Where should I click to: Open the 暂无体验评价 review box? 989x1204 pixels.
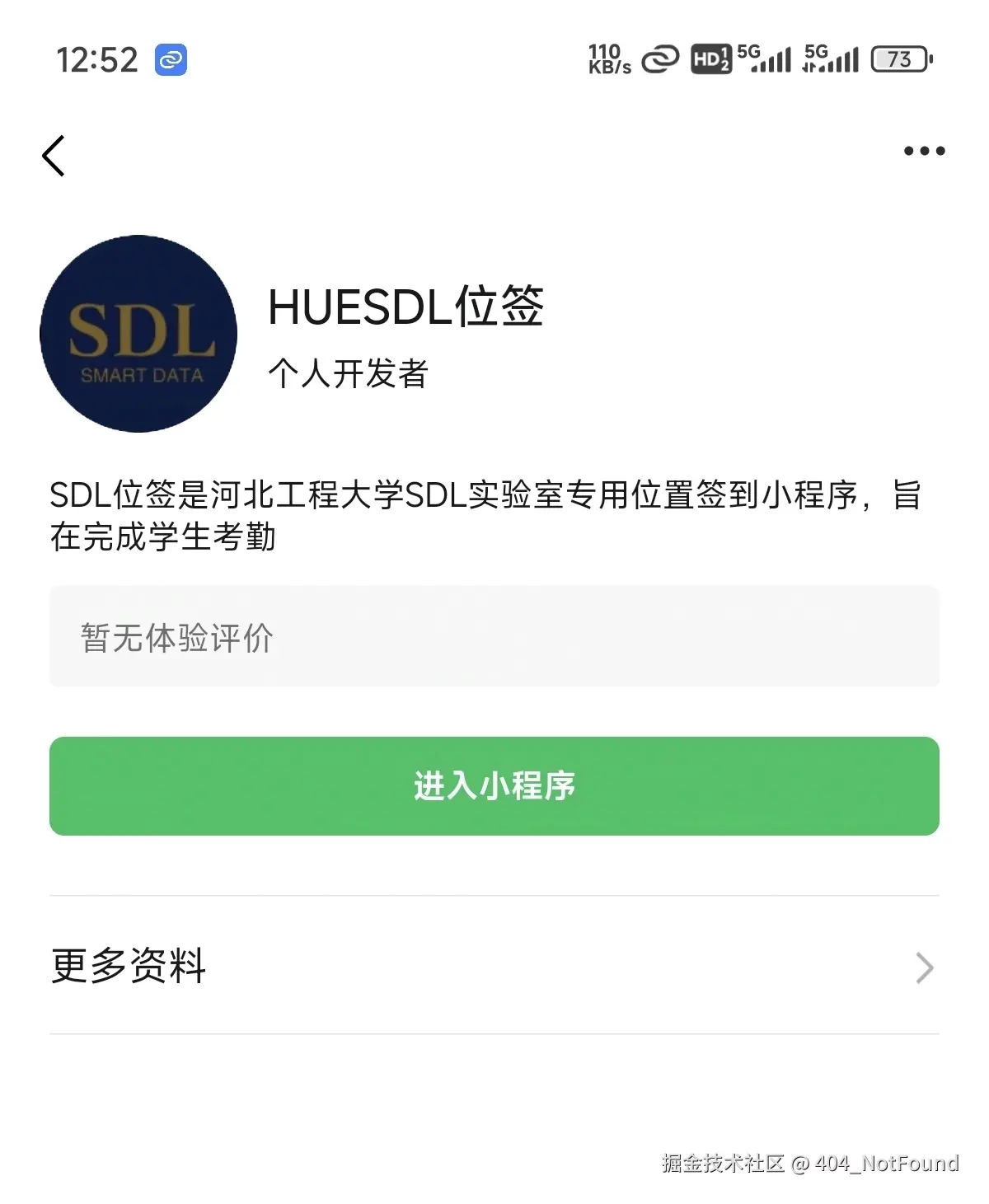point(494,636)
